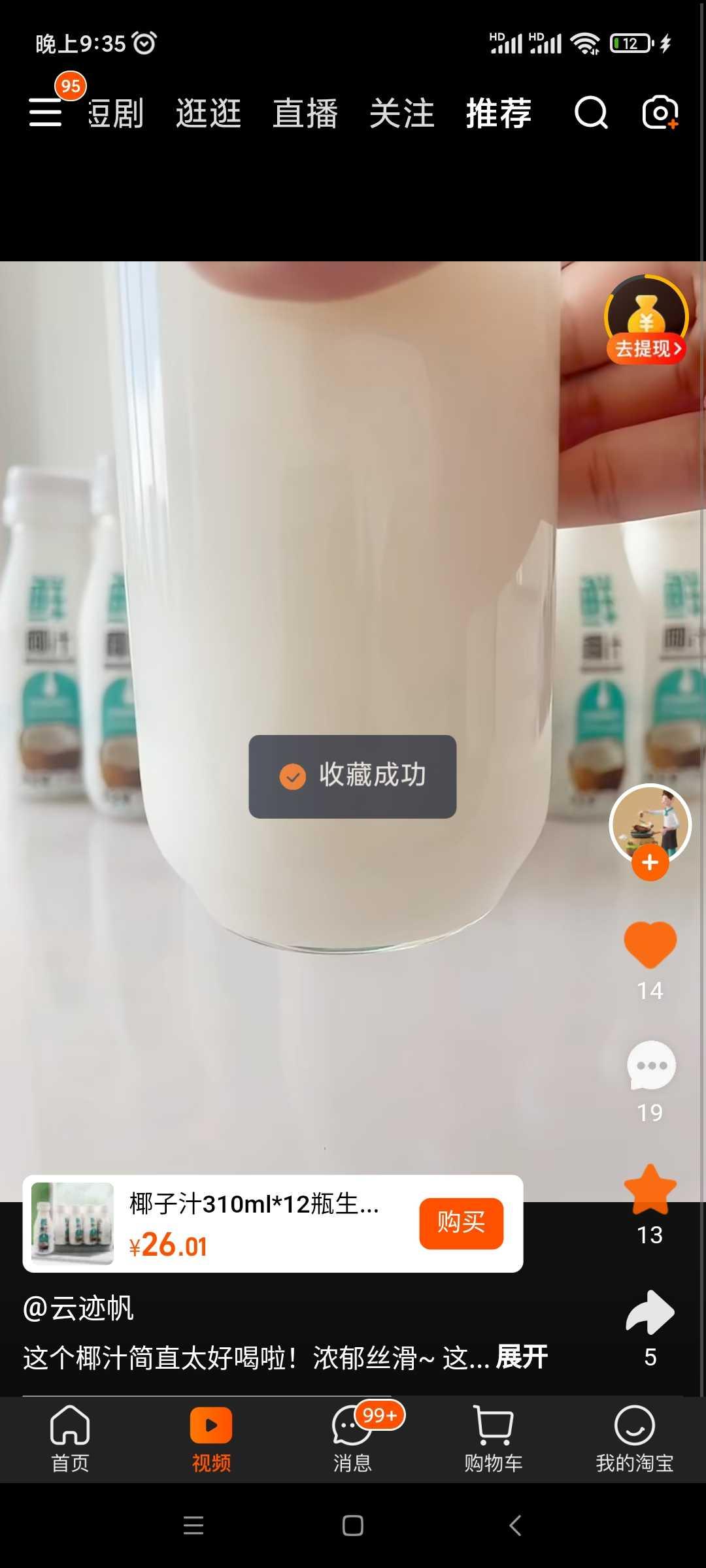Switch to the 直播 tab

[x=305, y=113]
